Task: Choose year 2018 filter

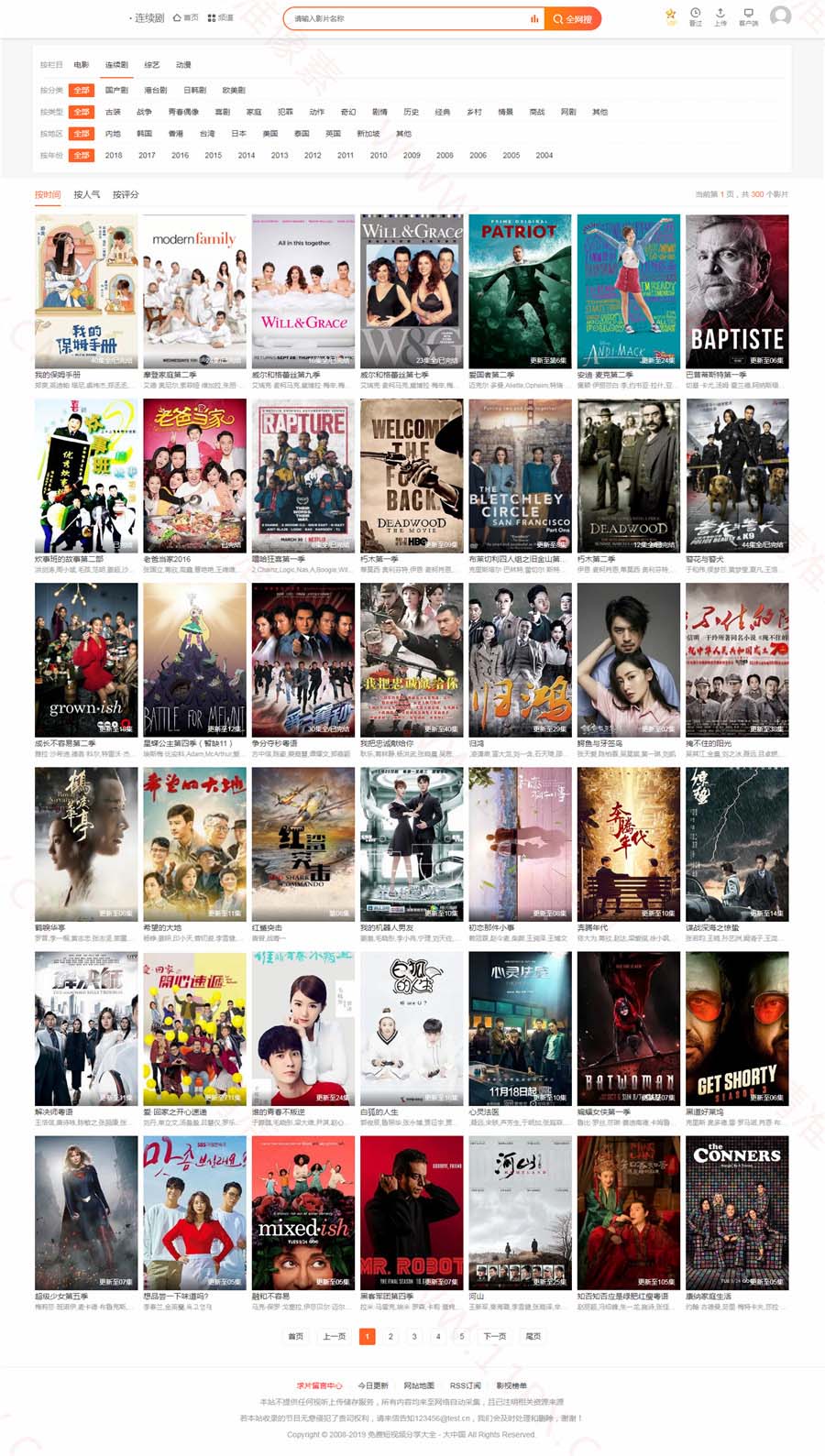Action: (x=114, y=156)
